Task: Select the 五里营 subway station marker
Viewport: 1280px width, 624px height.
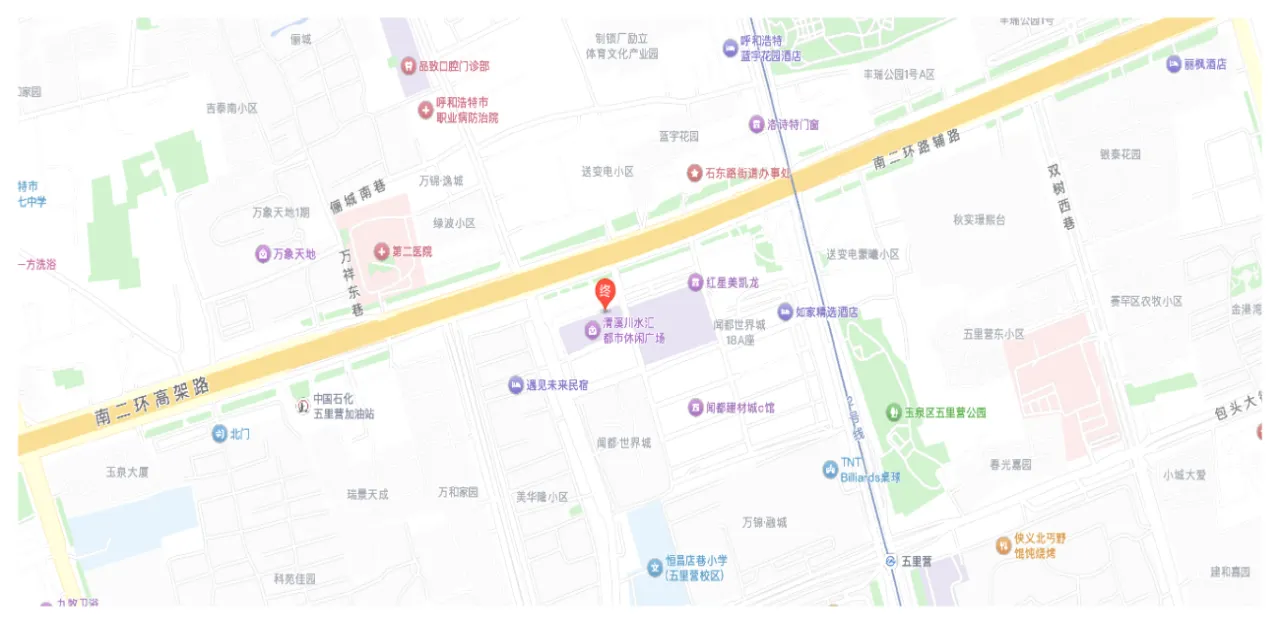Action: pyautogui.click(x=891, y=561)
